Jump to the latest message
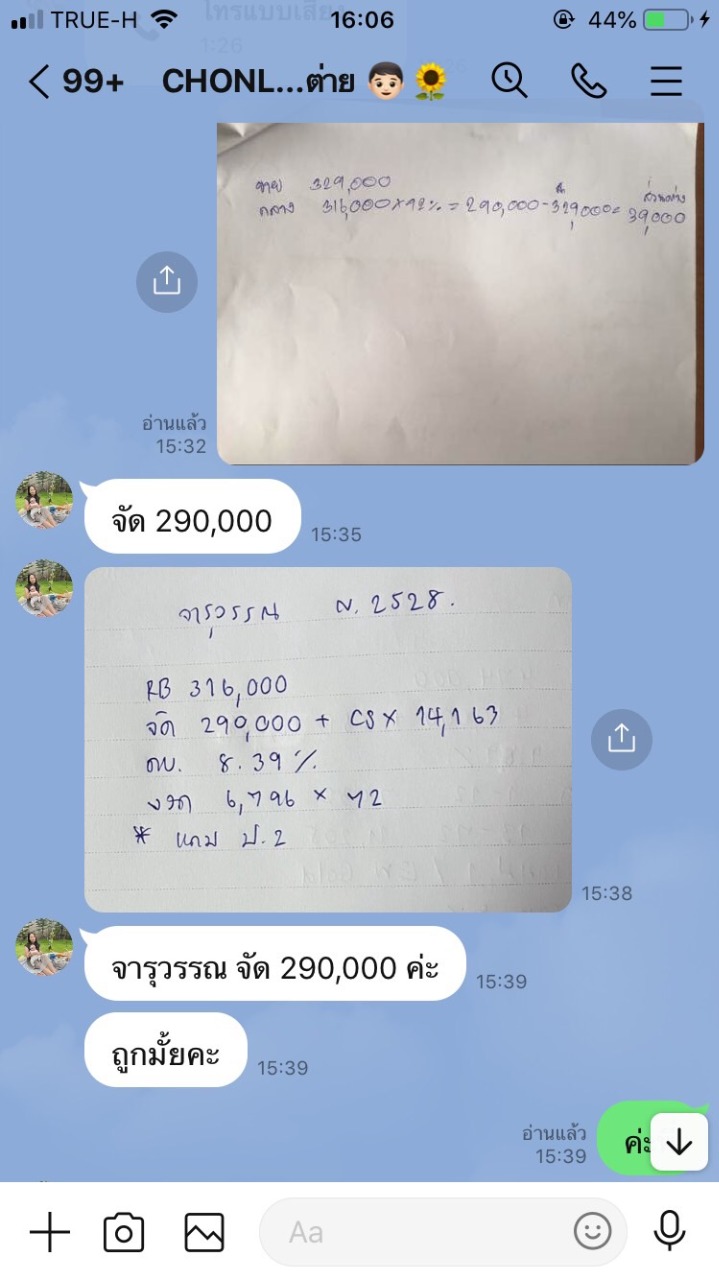Image resolution: width=719 pixels, height=1280 pixels. pos(679,1142)
